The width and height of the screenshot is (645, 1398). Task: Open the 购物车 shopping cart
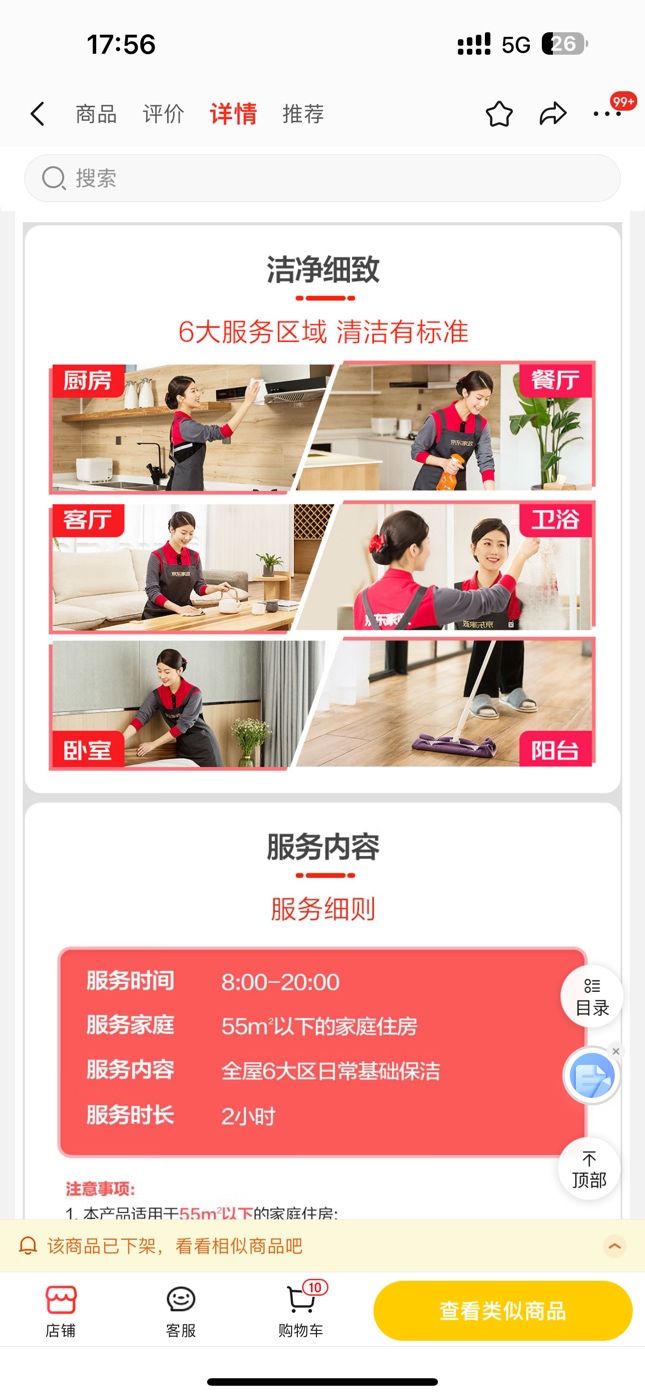pos(300,1311)
